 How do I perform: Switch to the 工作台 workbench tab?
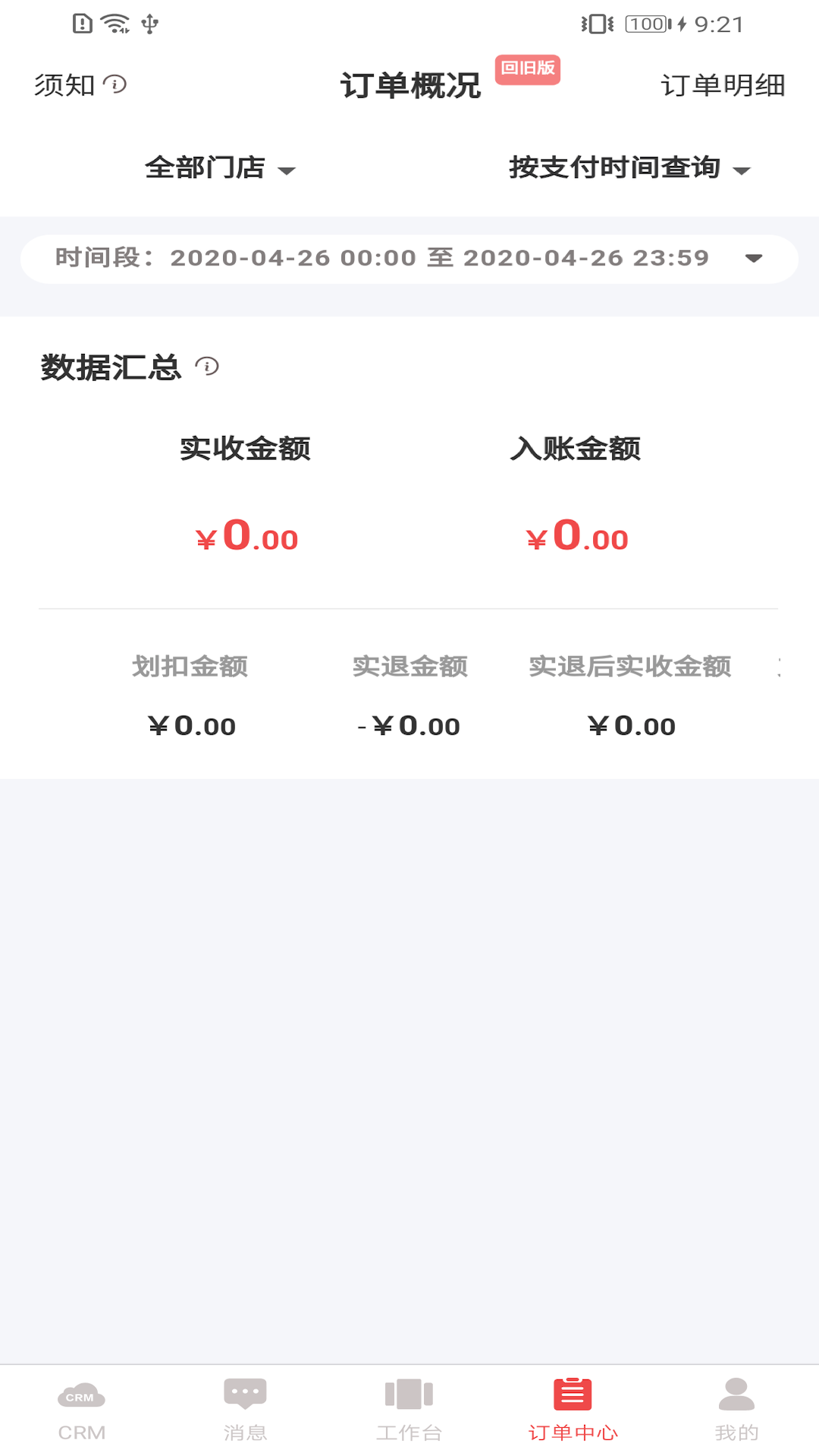click(409, 1410)
